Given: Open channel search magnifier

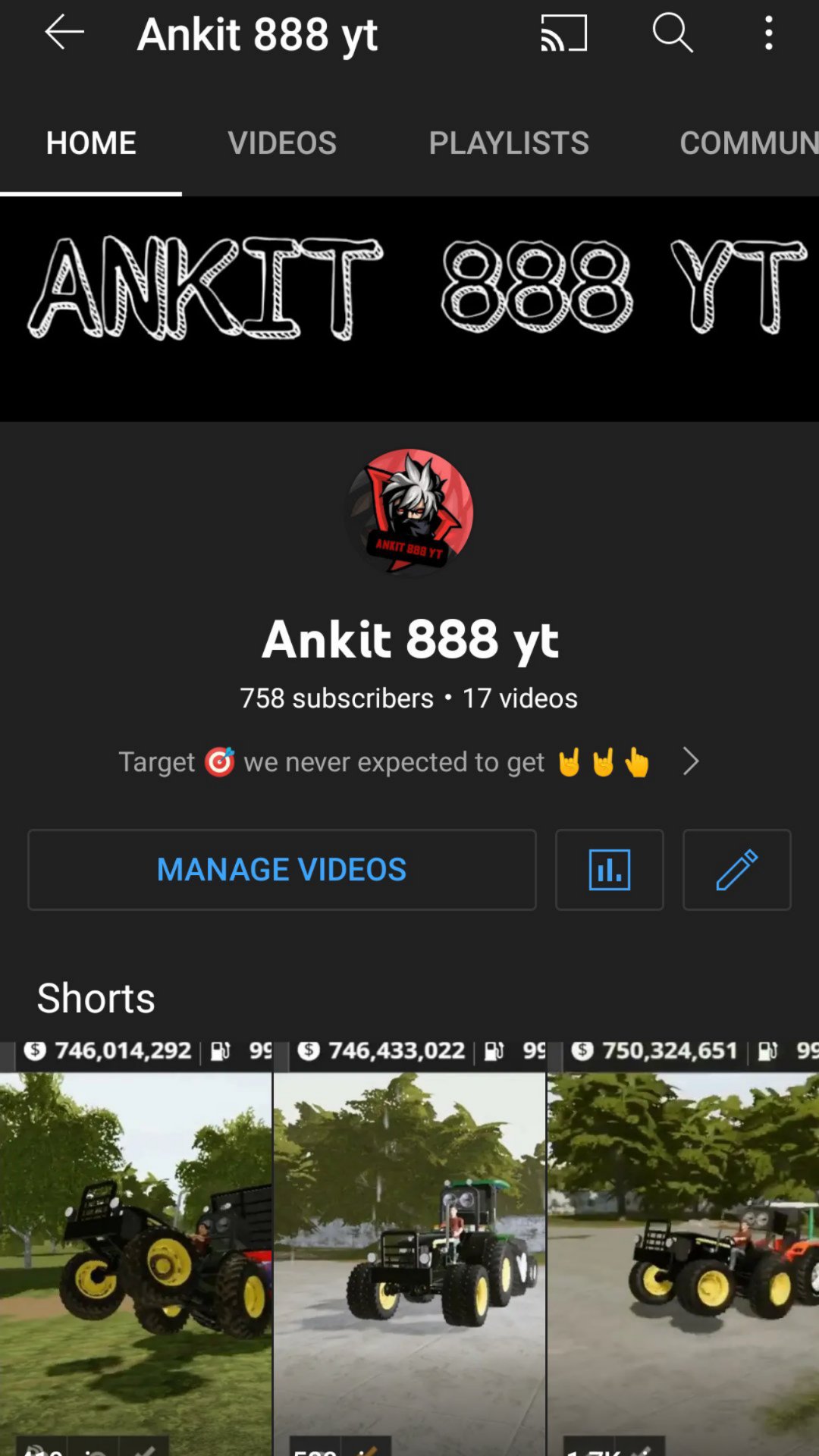Looking at the screenshot, I should (673, 33).
